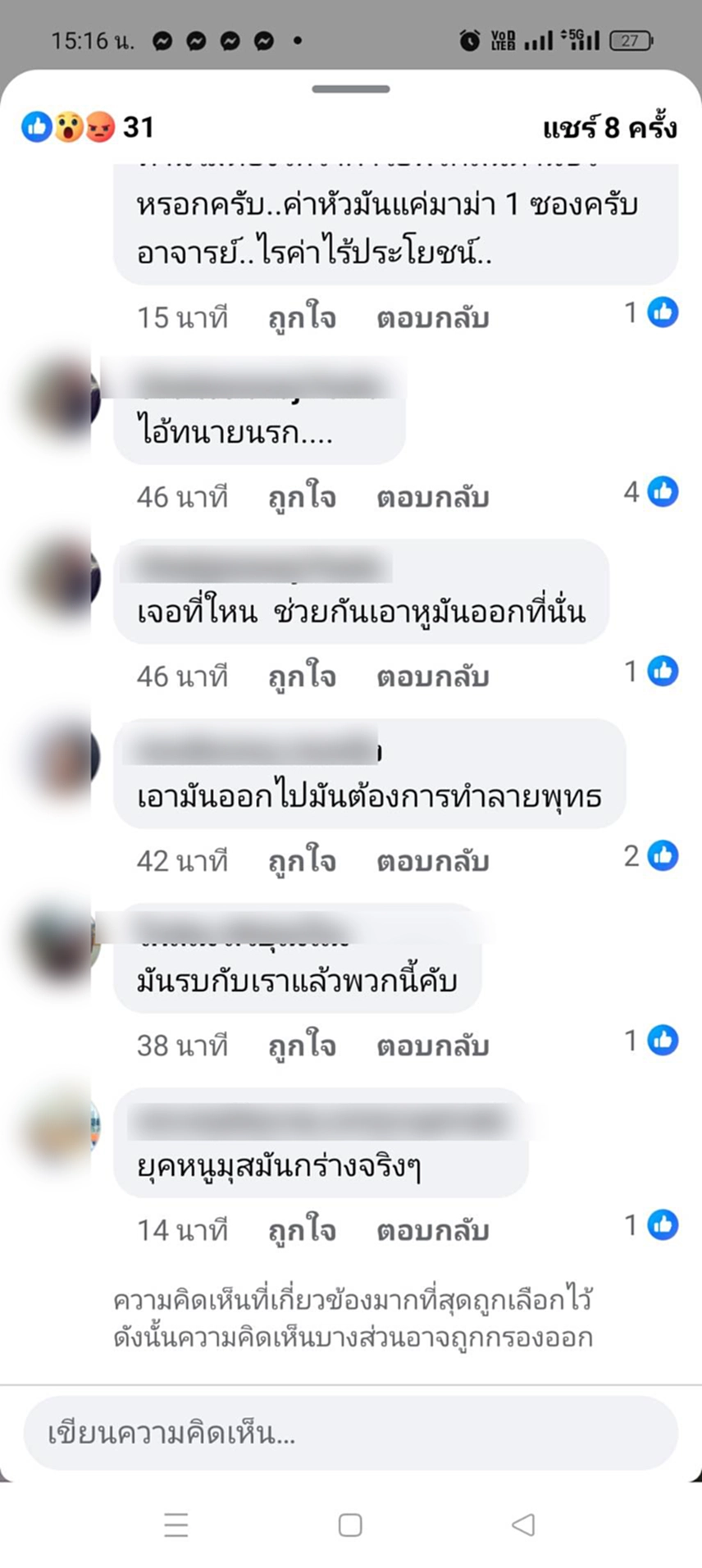The height and width of the screenshot is (1568, 702).
Task: Like the comment 'เจอที่ไหน ช่วยกันเอาหูมันออกที่นั่น'
Action: pyautogui.click(x=302, y=677)
